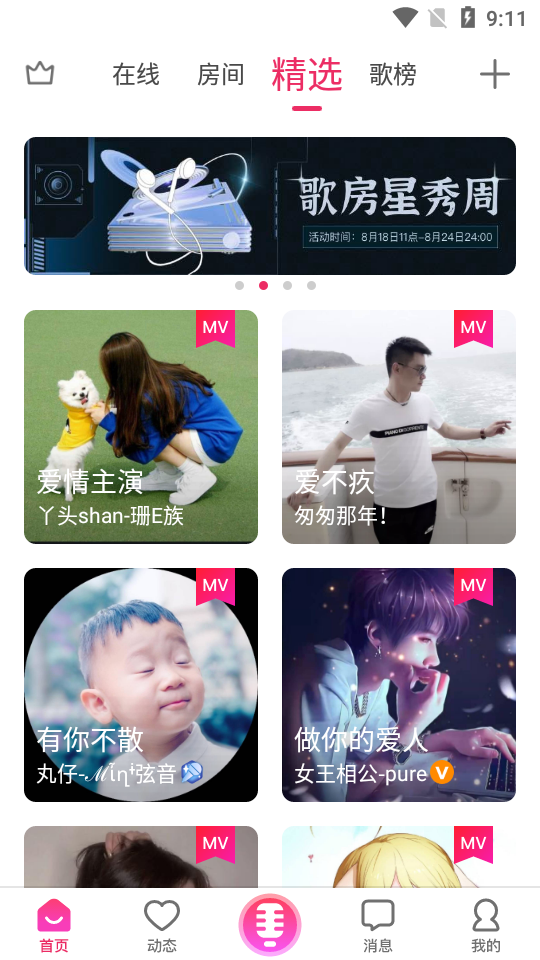Screen dimensions: 540x960
Task: Open the MV 爱情主演
Action: click(x=141, y=427)
